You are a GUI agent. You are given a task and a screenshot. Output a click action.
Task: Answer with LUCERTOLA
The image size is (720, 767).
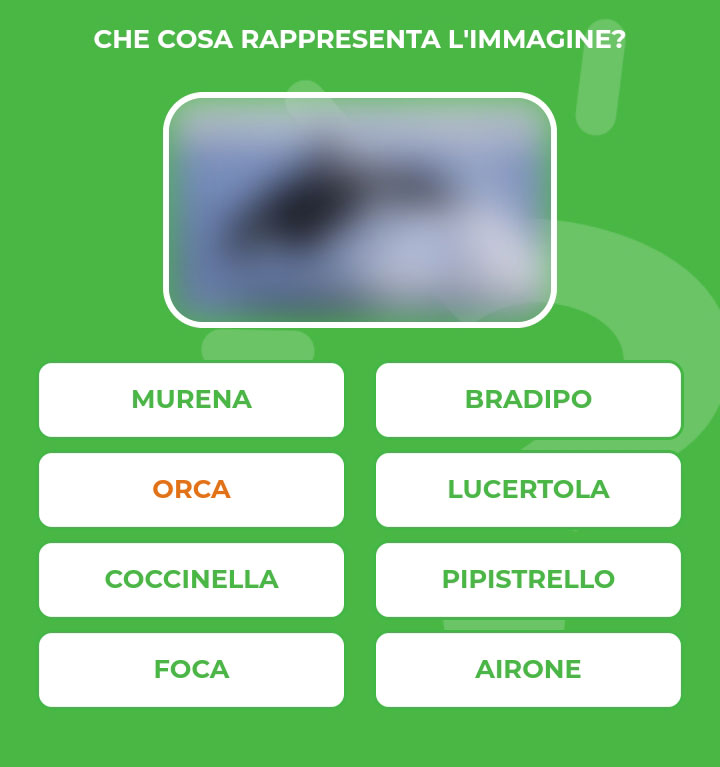coord(528,489)
